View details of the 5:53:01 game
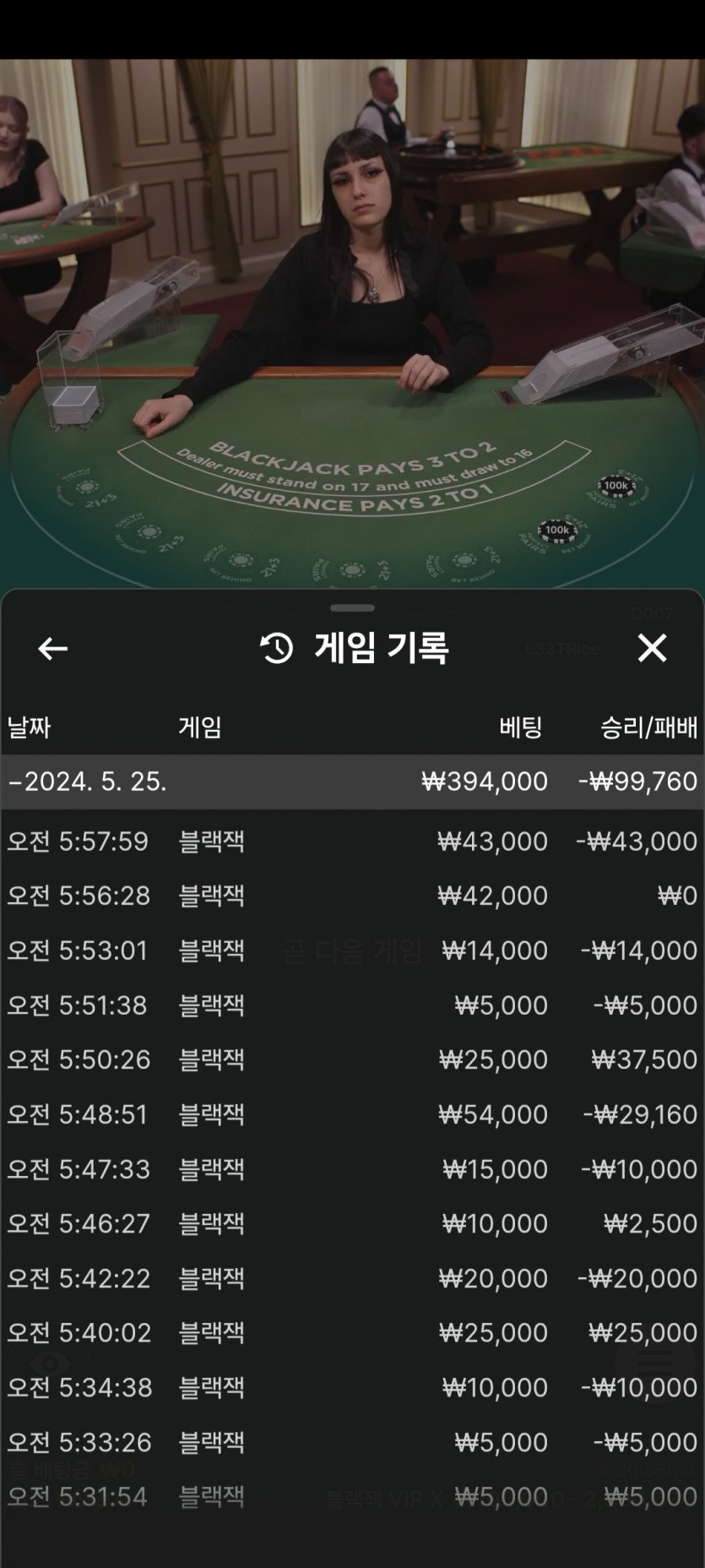This screenshot has height=1568, width=705. 352,950
